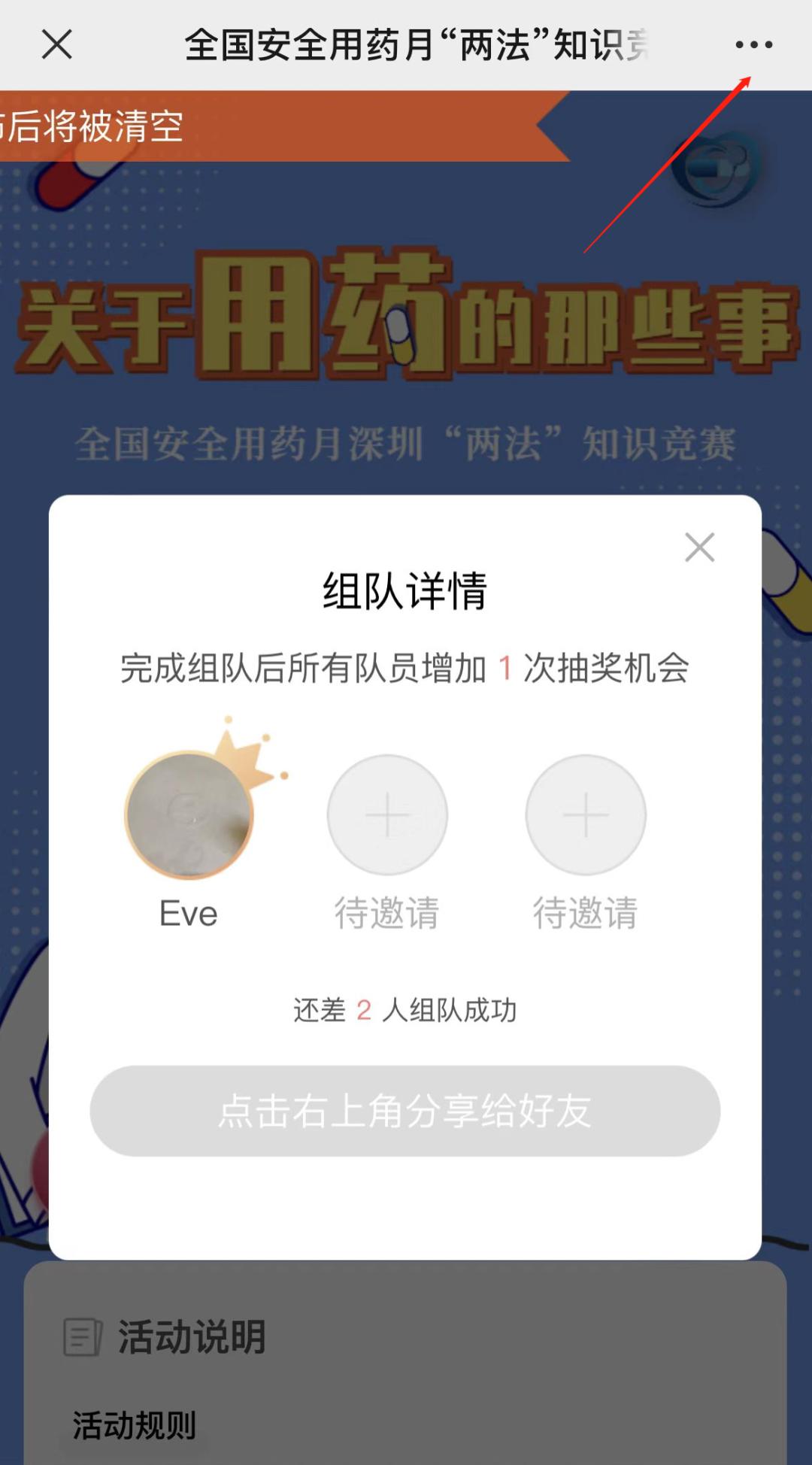The image size is (812, 1465).
Task: Dismiss the 组队详情 dialog
Action: (x=699, y=547)
